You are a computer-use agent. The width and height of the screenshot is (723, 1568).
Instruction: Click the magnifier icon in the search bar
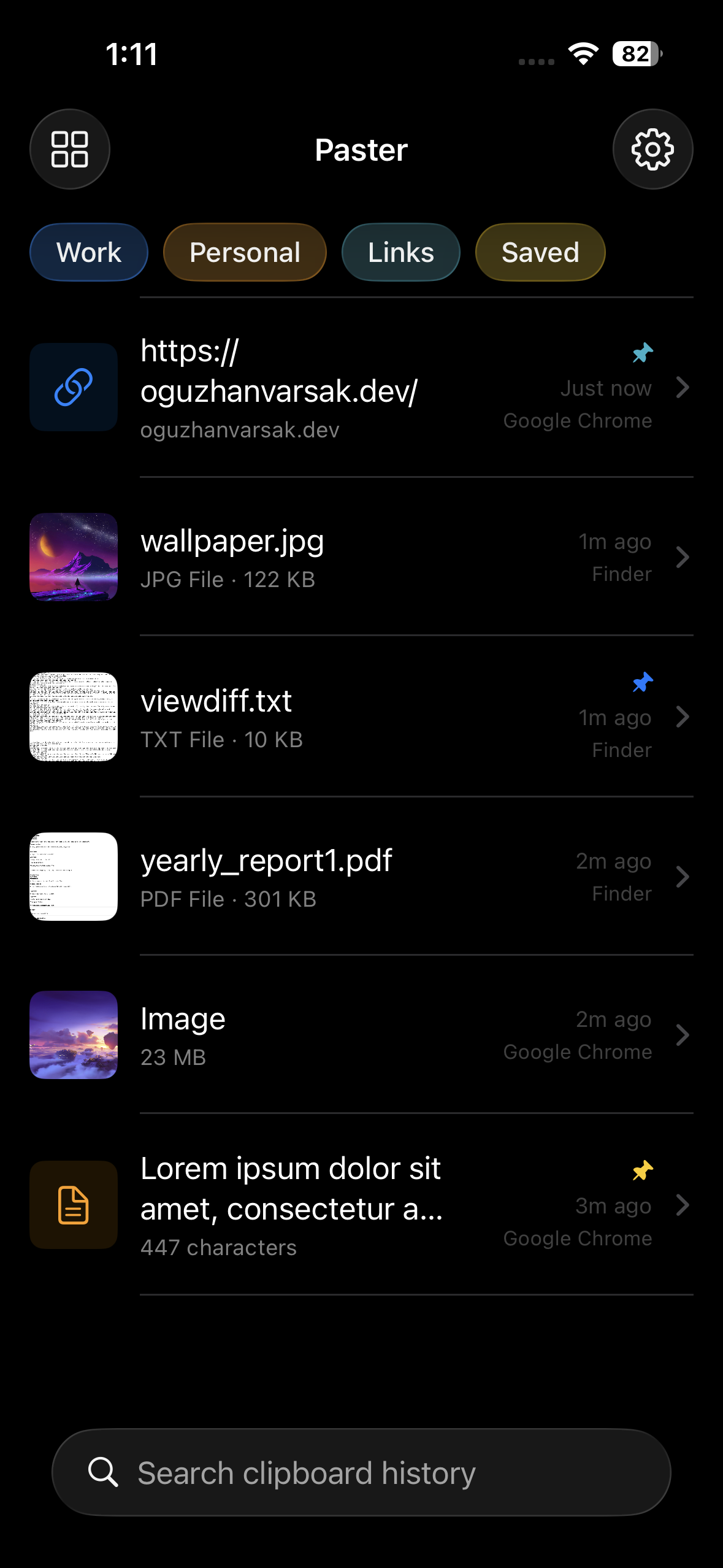pyautogui.click(x=104, y=1472)
